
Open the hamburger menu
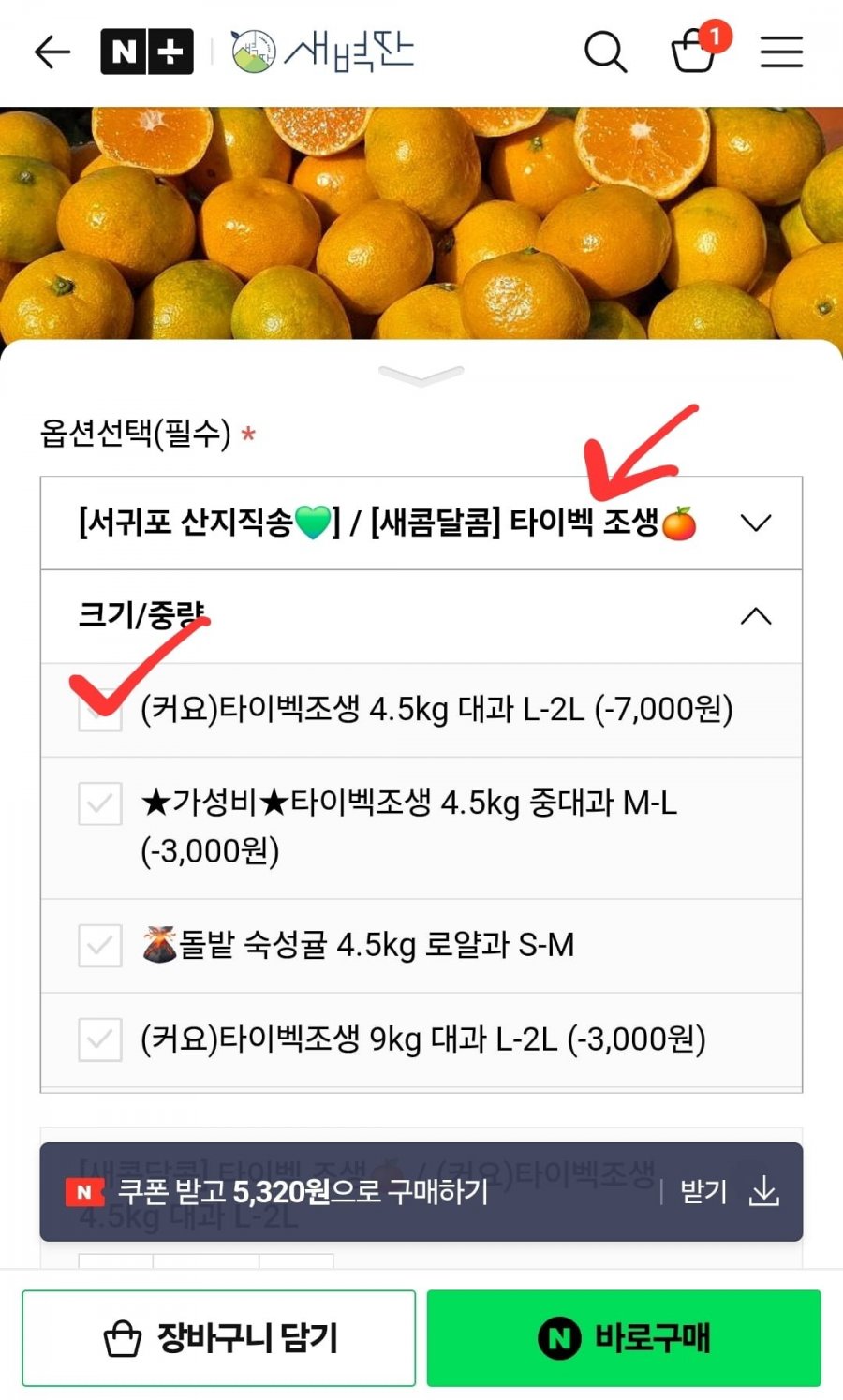[781, 52]
